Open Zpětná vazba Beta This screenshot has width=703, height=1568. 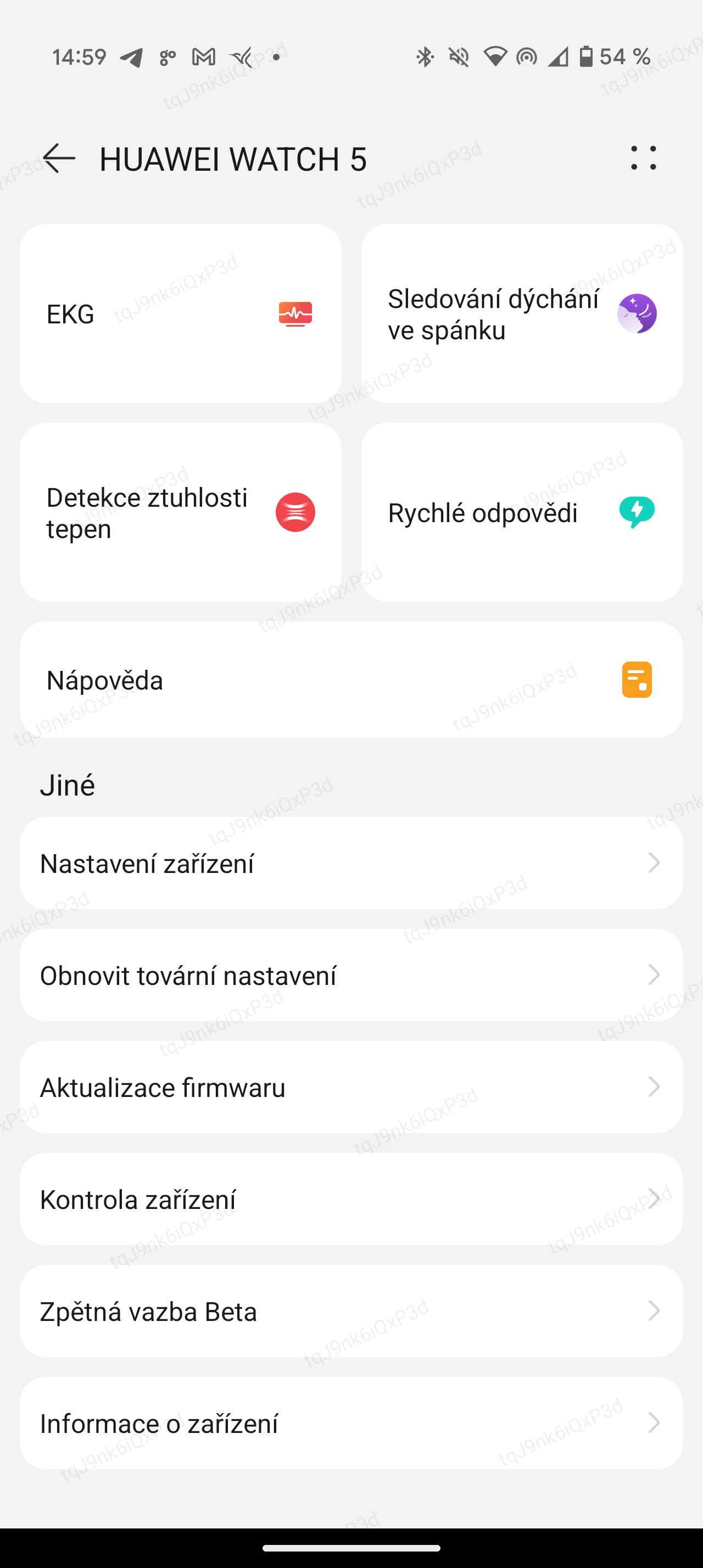351,1311
